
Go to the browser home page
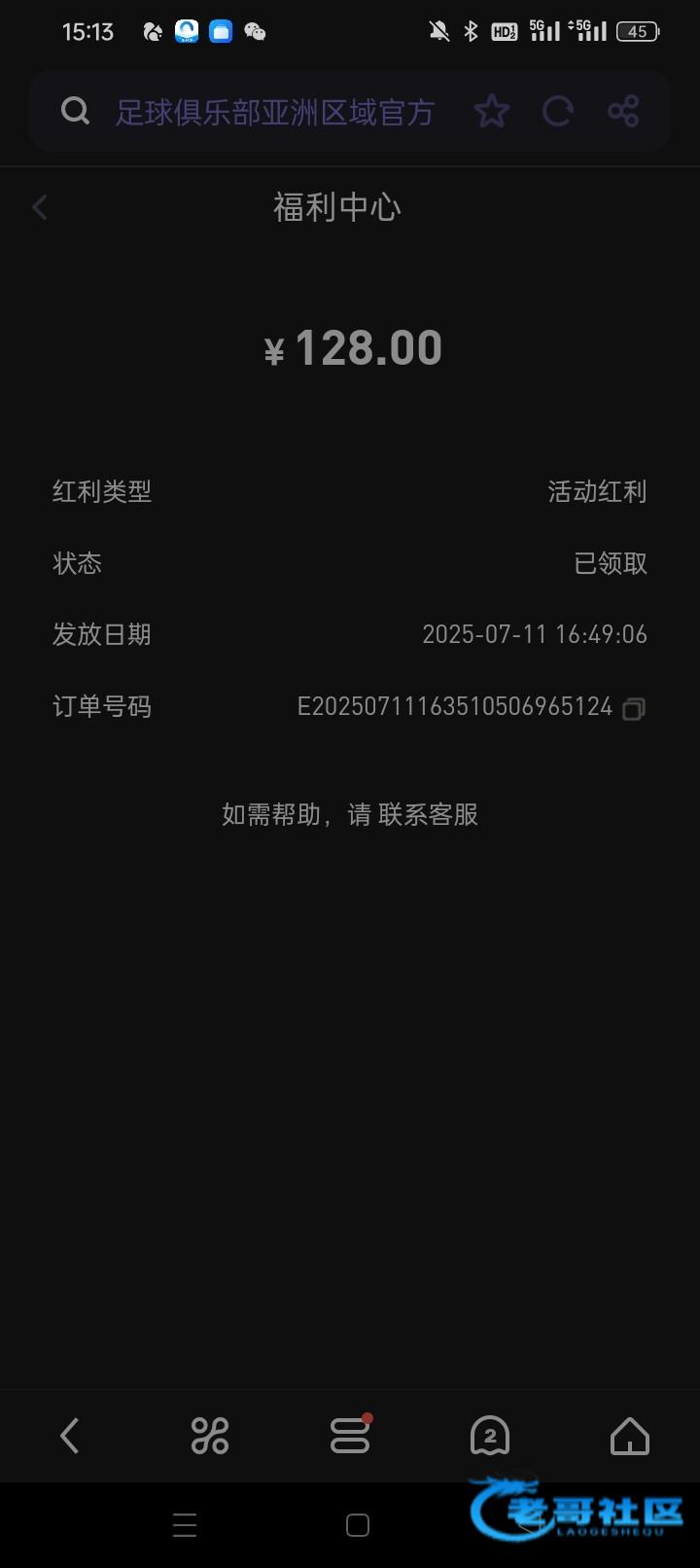click(x=630, y=1436)
